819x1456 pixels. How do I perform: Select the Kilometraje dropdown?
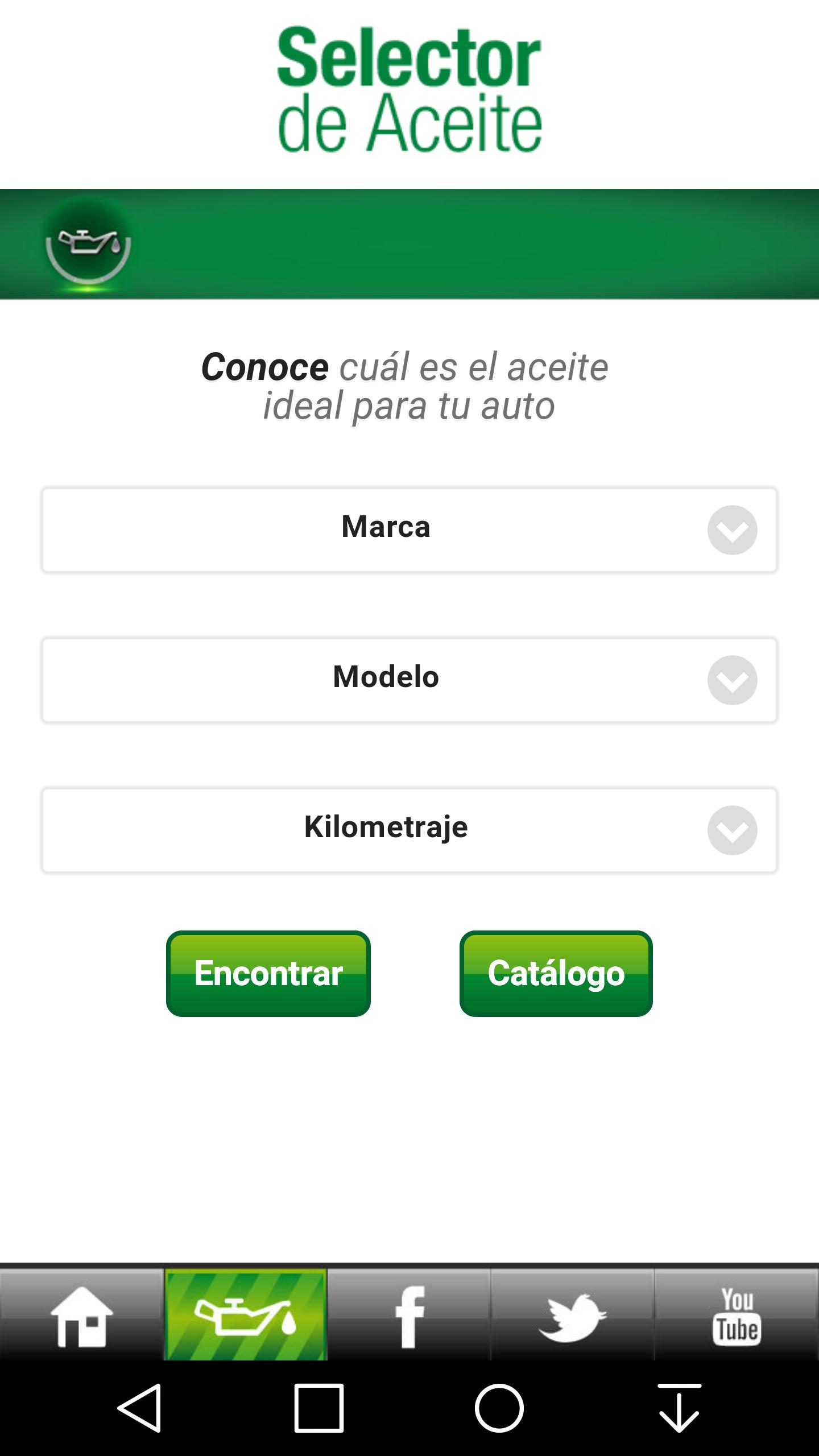click(x=409, y=830)
